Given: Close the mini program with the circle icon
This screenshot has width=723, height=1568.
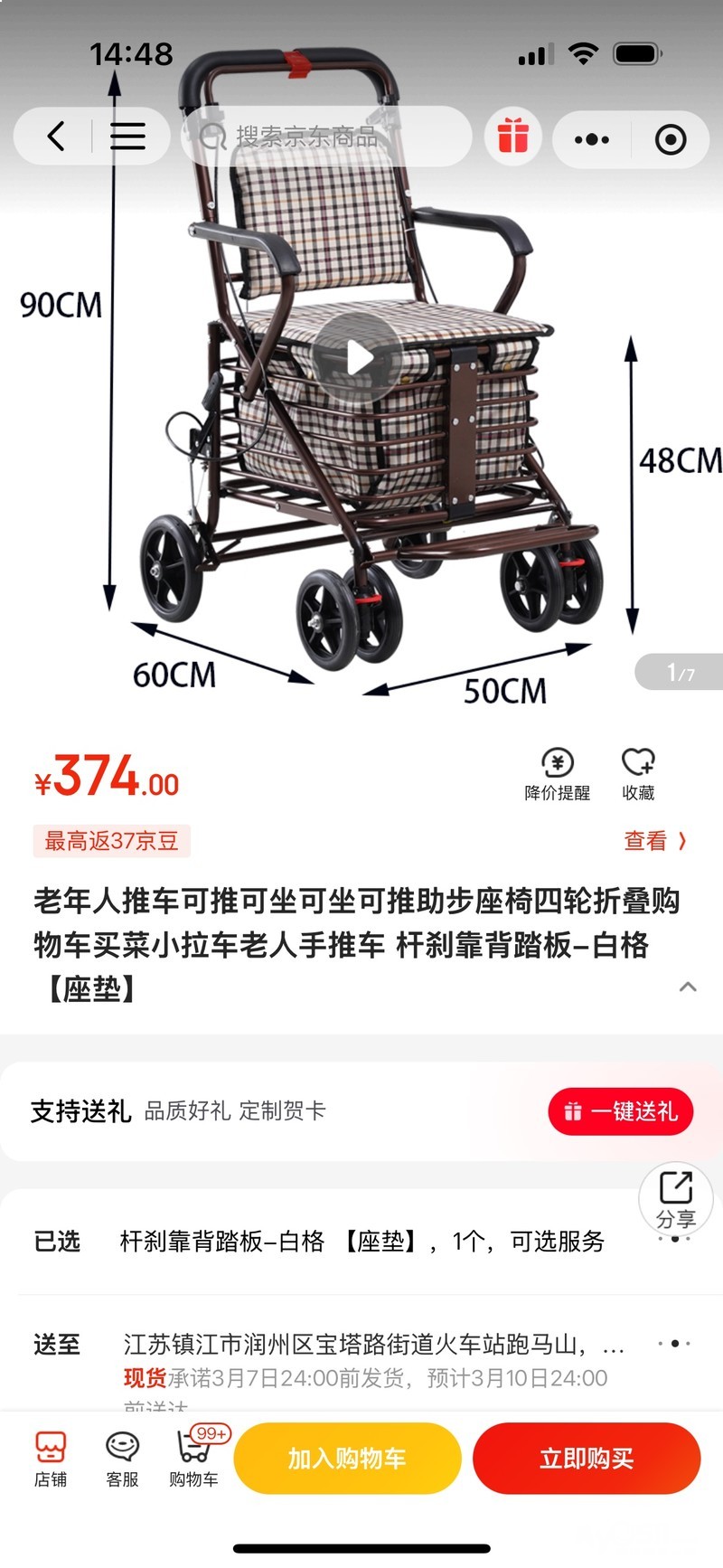Looking at the screenshot, I should [670, 139].
